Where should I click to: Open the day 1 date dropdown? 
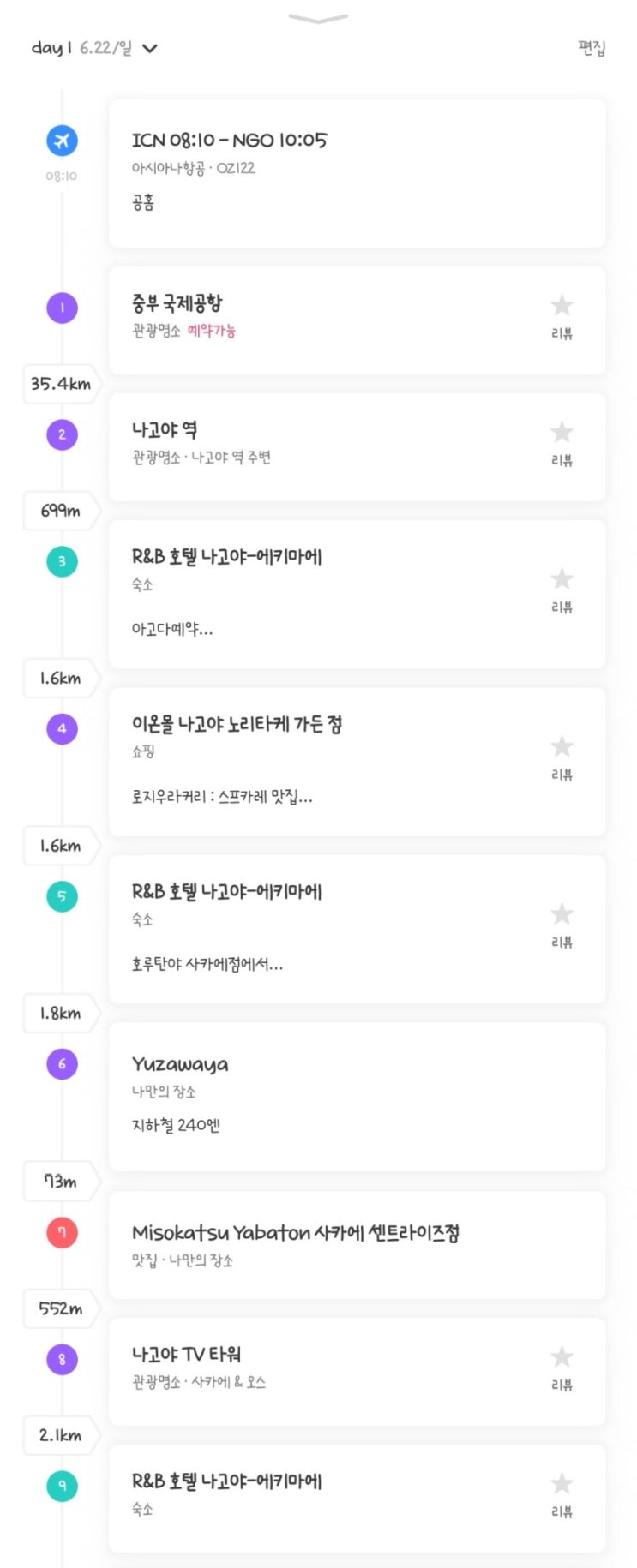click(x=149, y=49)
